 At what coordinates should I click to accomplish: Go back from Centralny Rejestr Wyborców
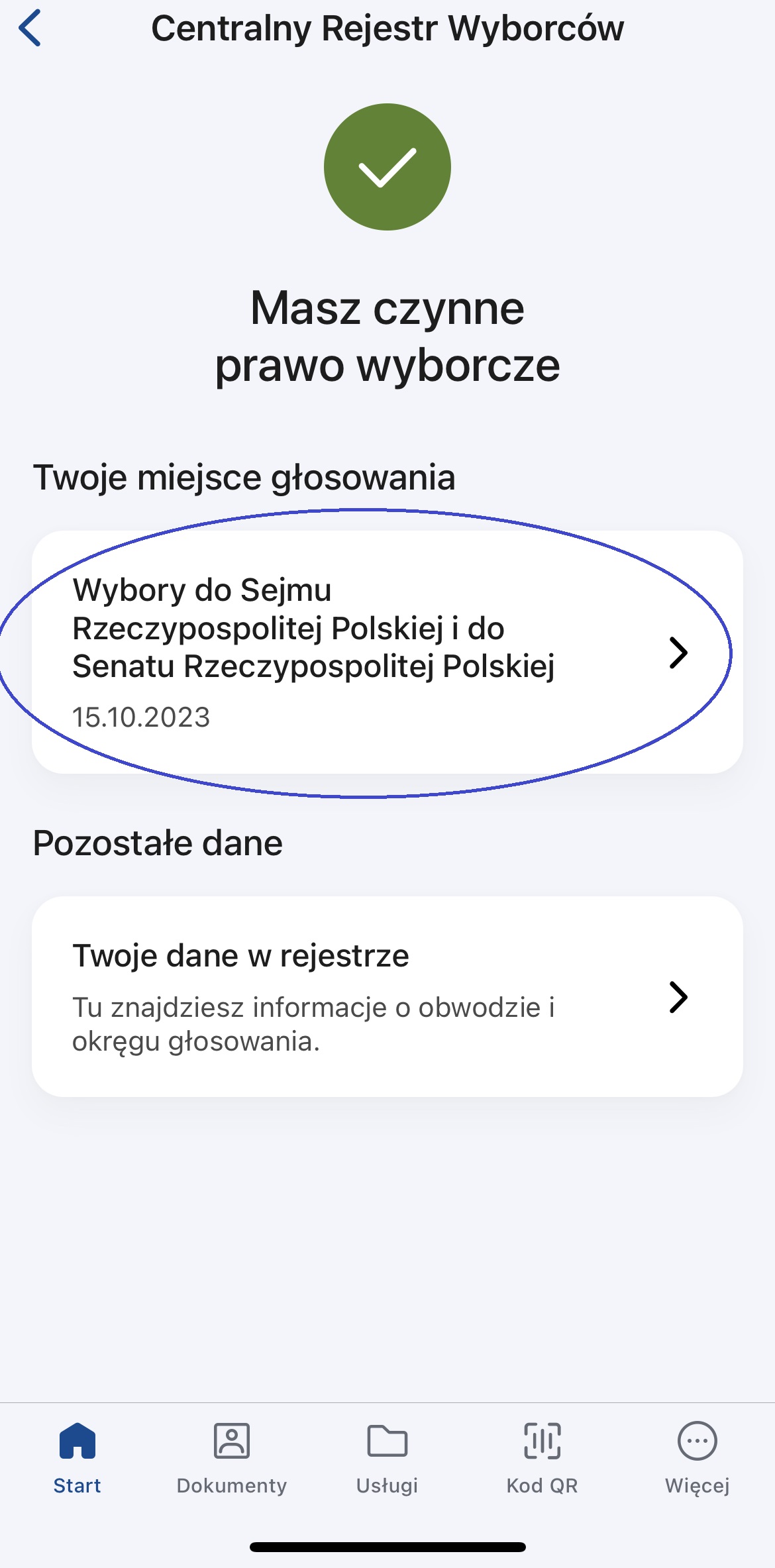(30, 28)
